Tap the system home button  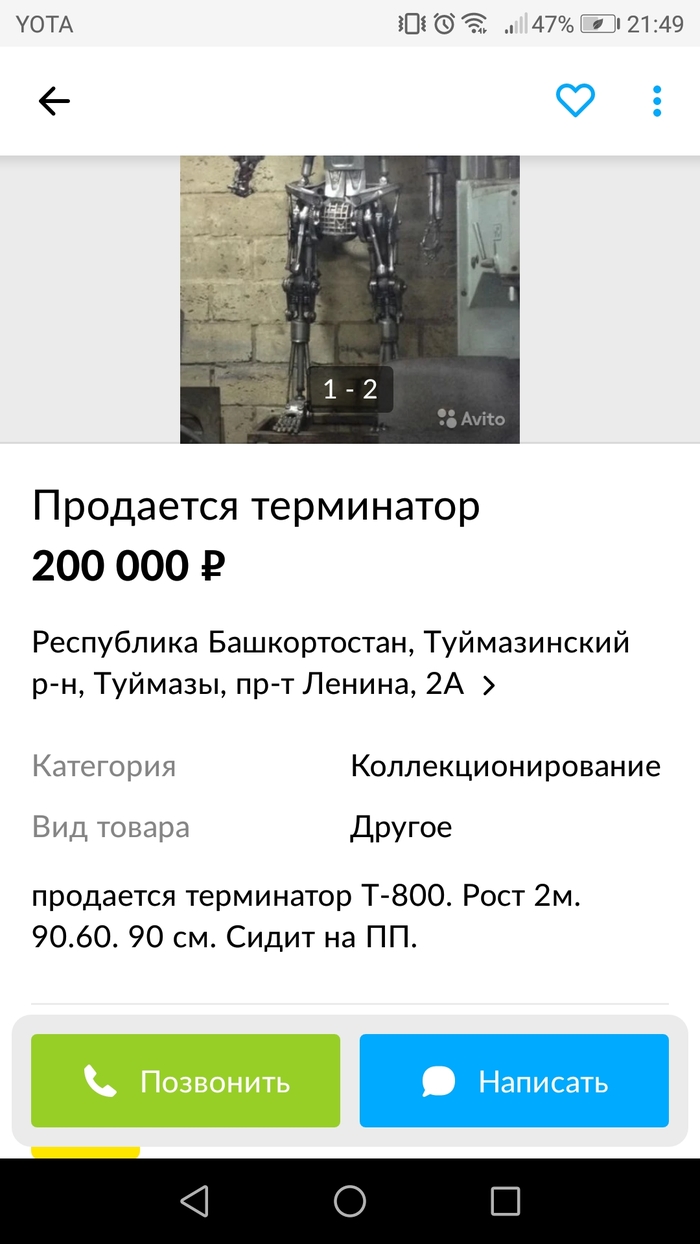click(350, 1200)
